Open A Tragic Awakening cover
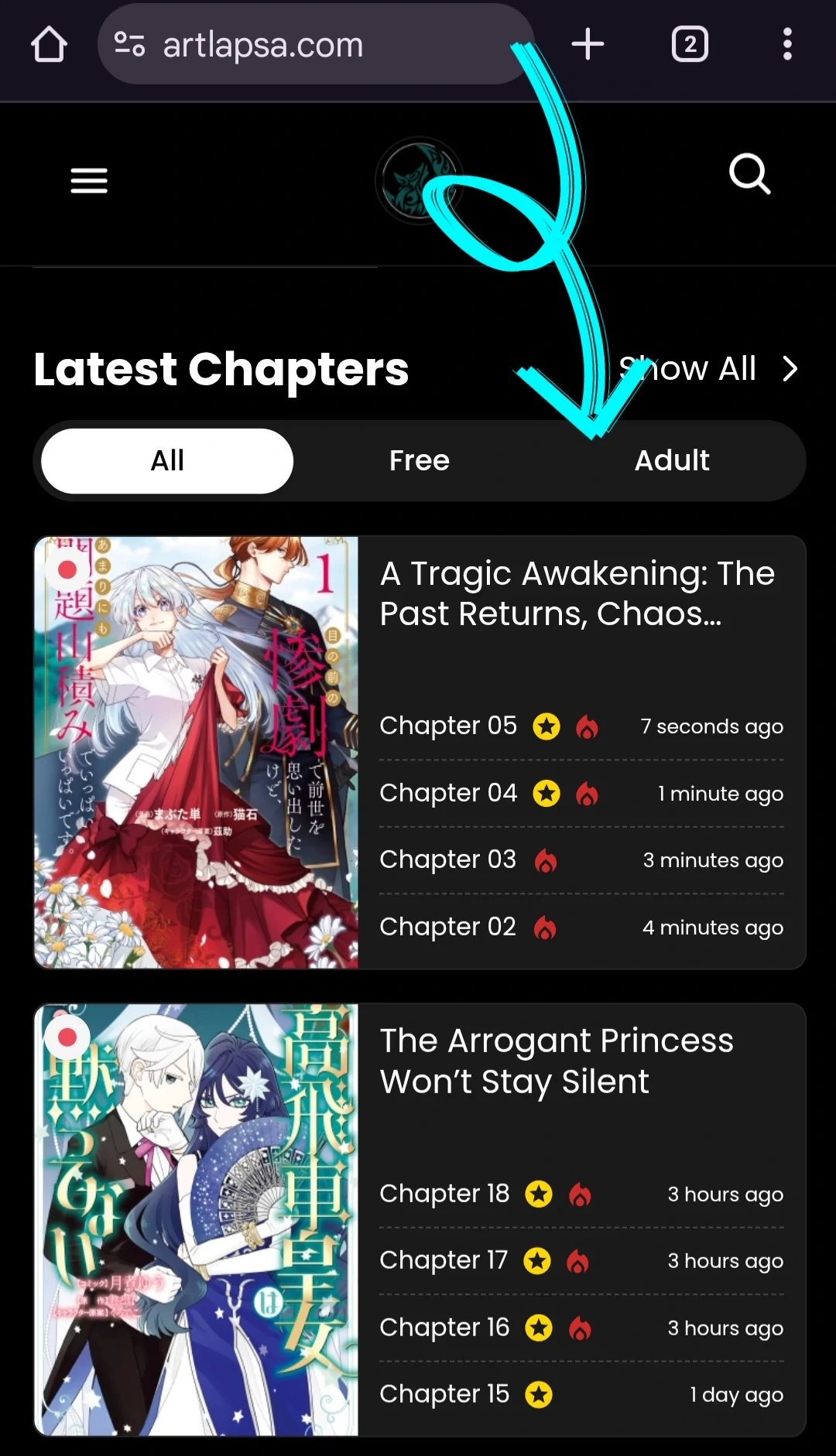Viewport: 836px width, 1456px height. click(x=197, y=752)
